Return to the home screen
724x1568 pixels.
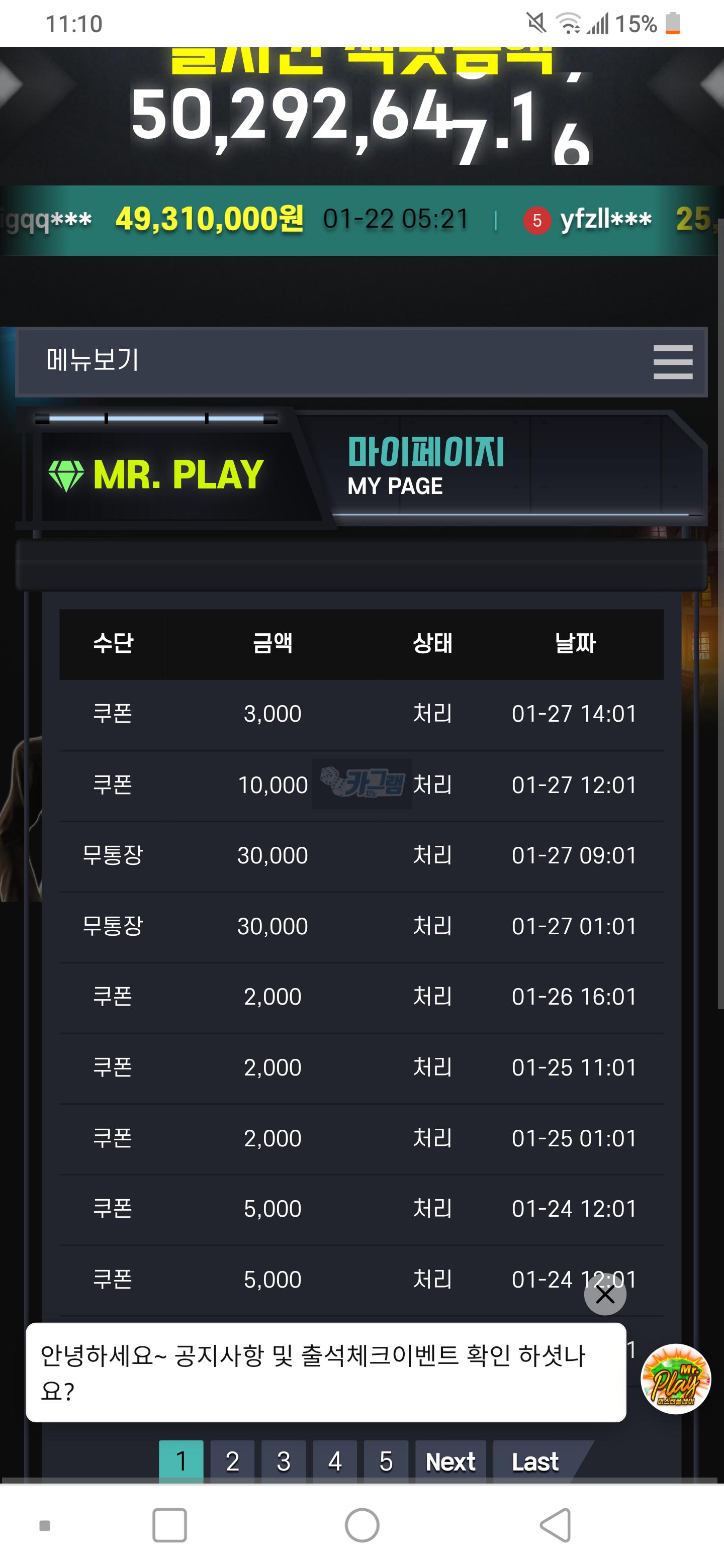tap(361, 1525)
